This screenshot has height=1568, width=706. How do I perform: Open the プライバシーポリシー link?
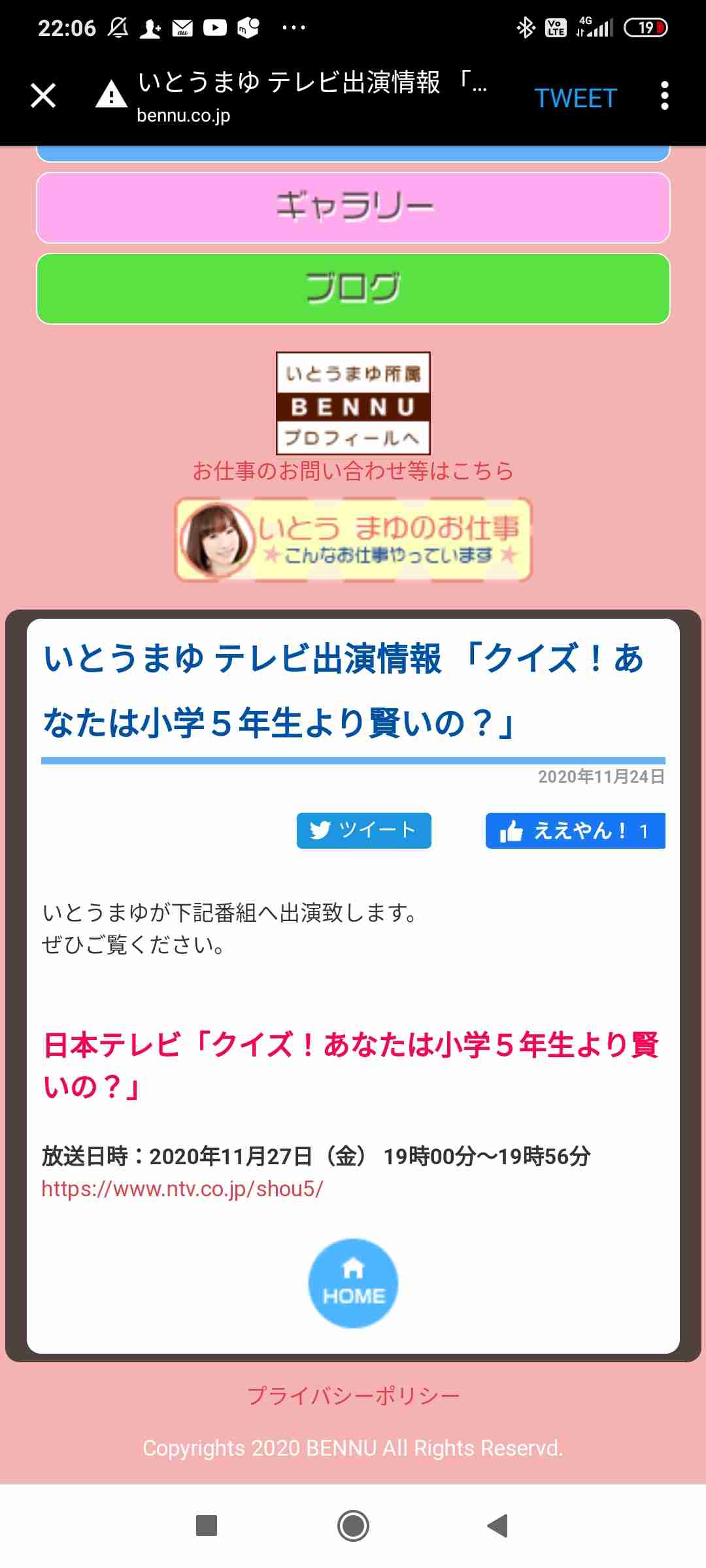(353, 1396)
